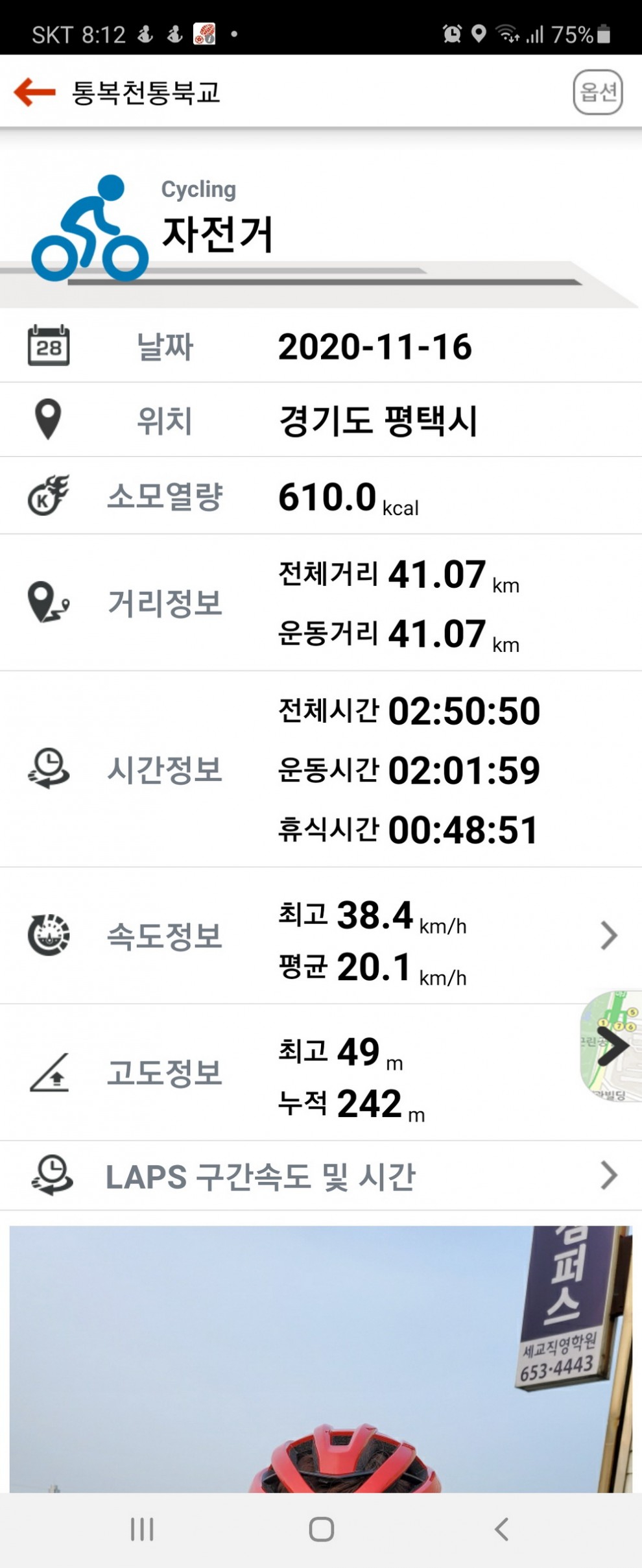
Task: View the helmet ride photo
Action: (320, 1359)
